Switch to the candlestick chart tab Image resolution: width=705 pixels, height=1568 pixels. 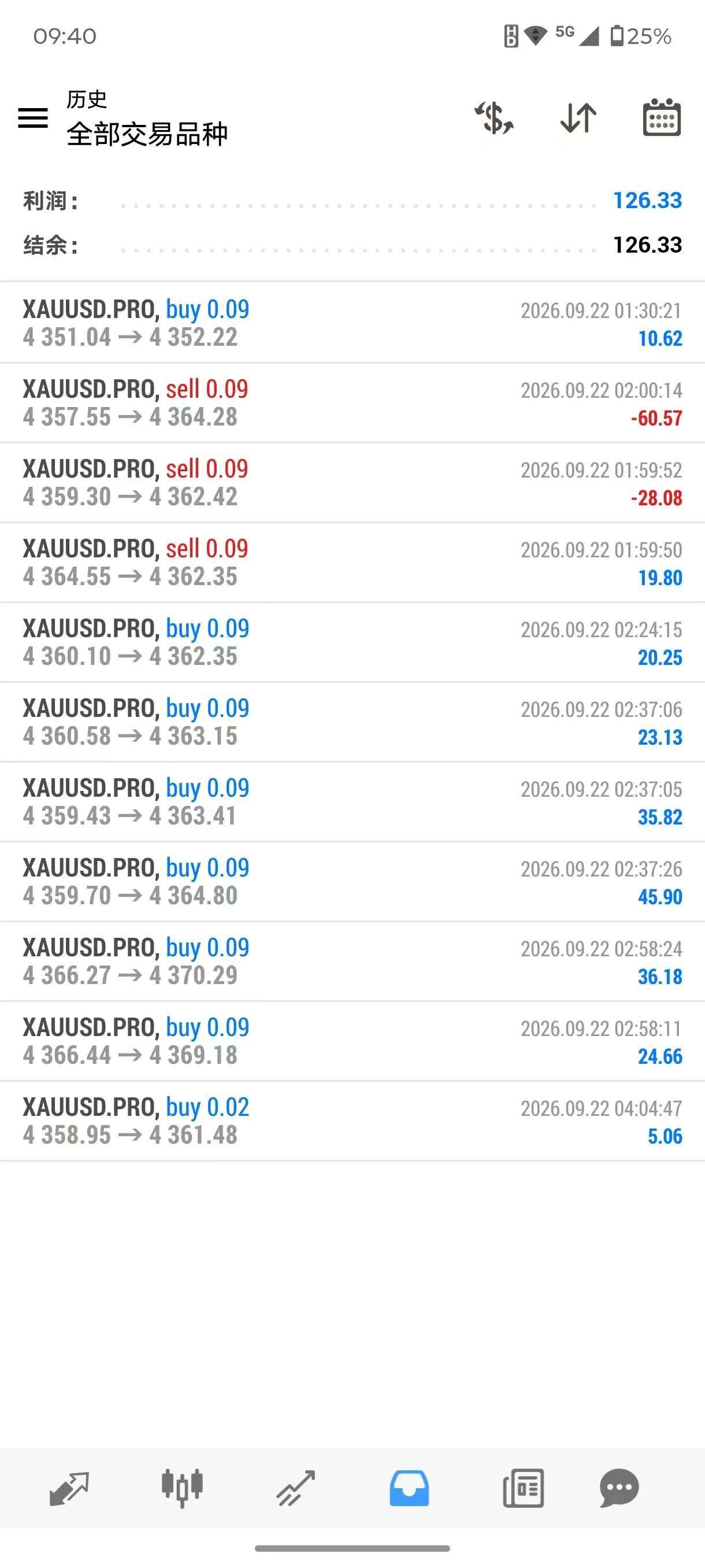(x=182, y=1488)
